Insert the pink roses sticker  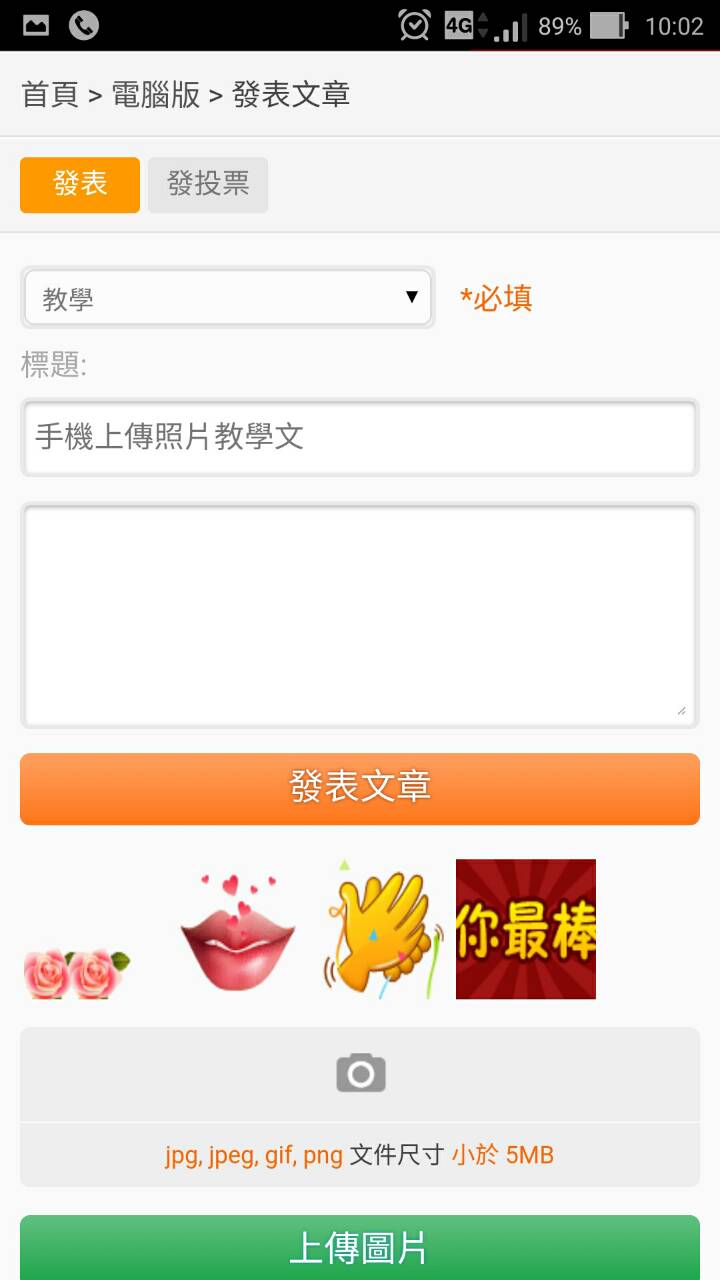pos(77,973)
